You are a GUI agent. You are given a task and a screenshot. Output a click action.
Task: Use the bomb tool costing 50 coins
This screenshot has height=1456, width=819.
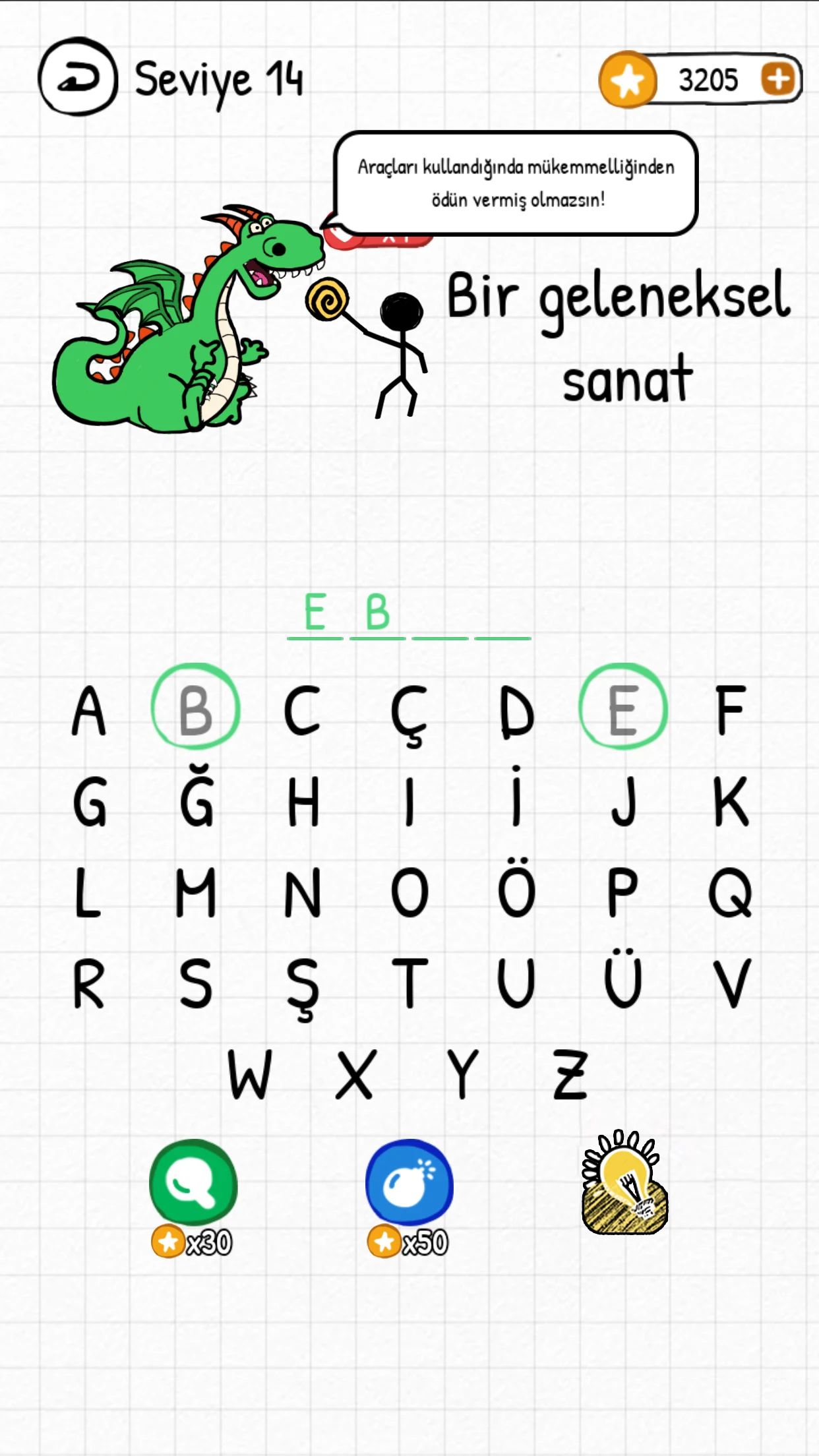click(409, 1184)
